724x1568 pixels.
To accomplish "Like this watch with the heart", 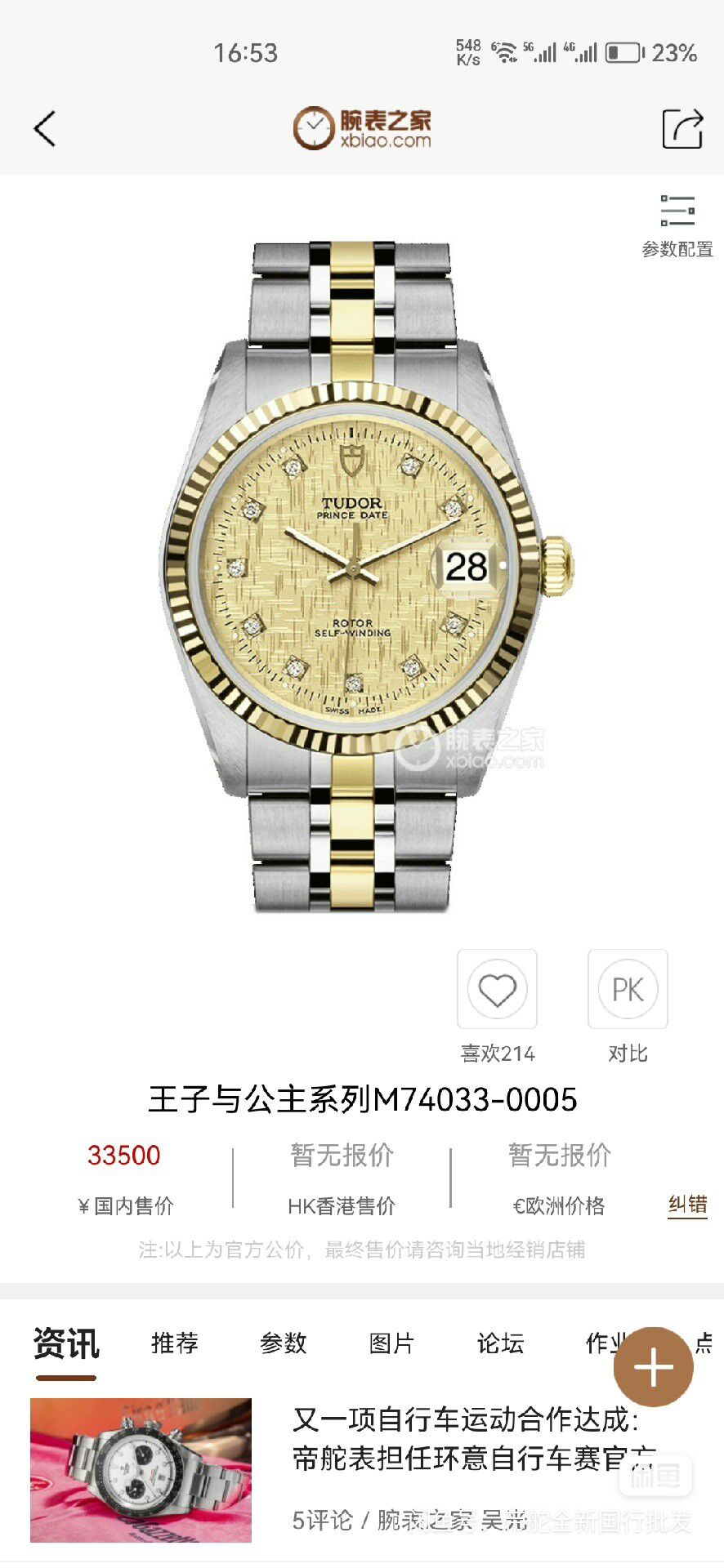I will 497,989.
